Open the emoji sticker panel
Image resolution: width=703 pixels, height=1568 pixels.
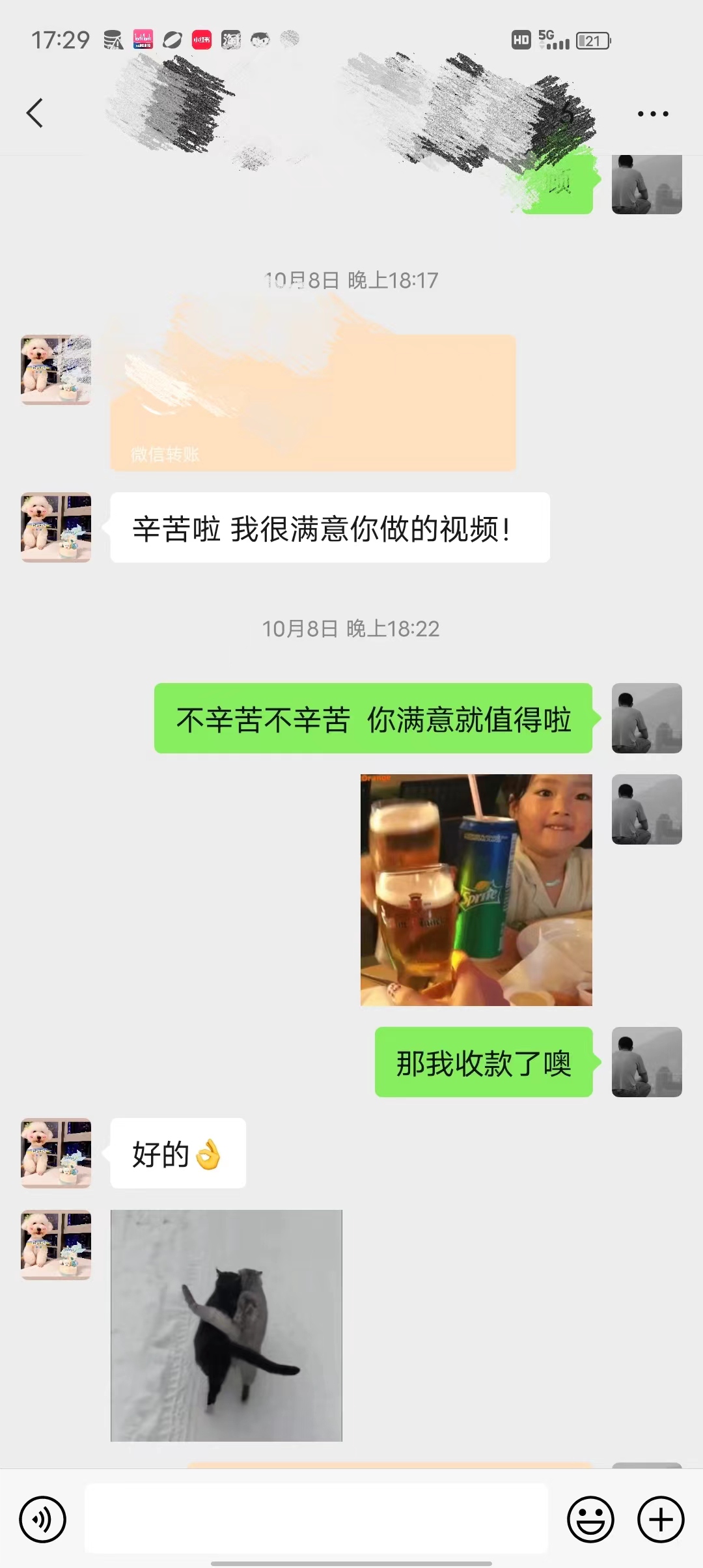click(x=591, y=1519)
